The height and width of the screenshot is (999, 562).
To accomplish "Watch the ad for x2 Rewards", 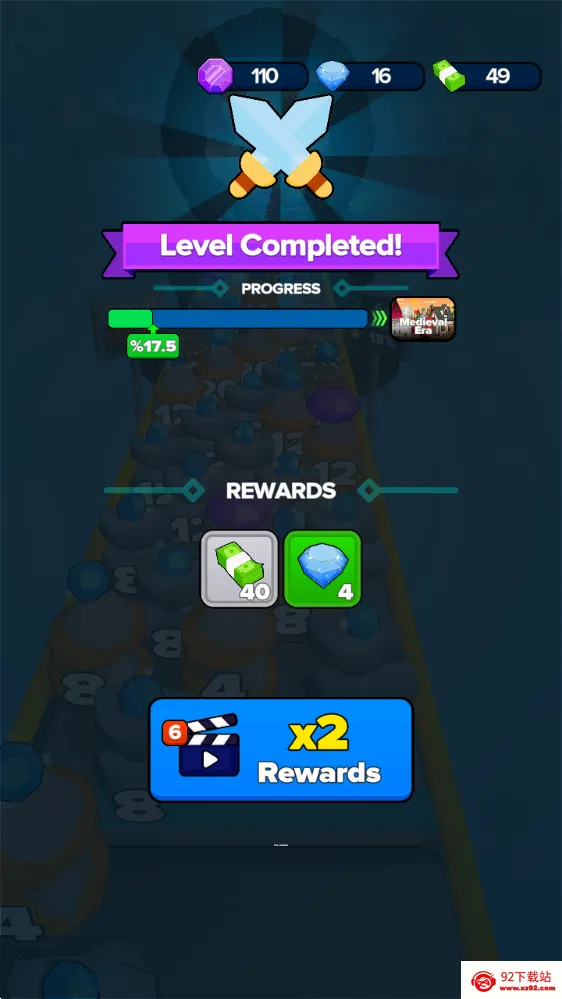I will click(x=281, y=750).
